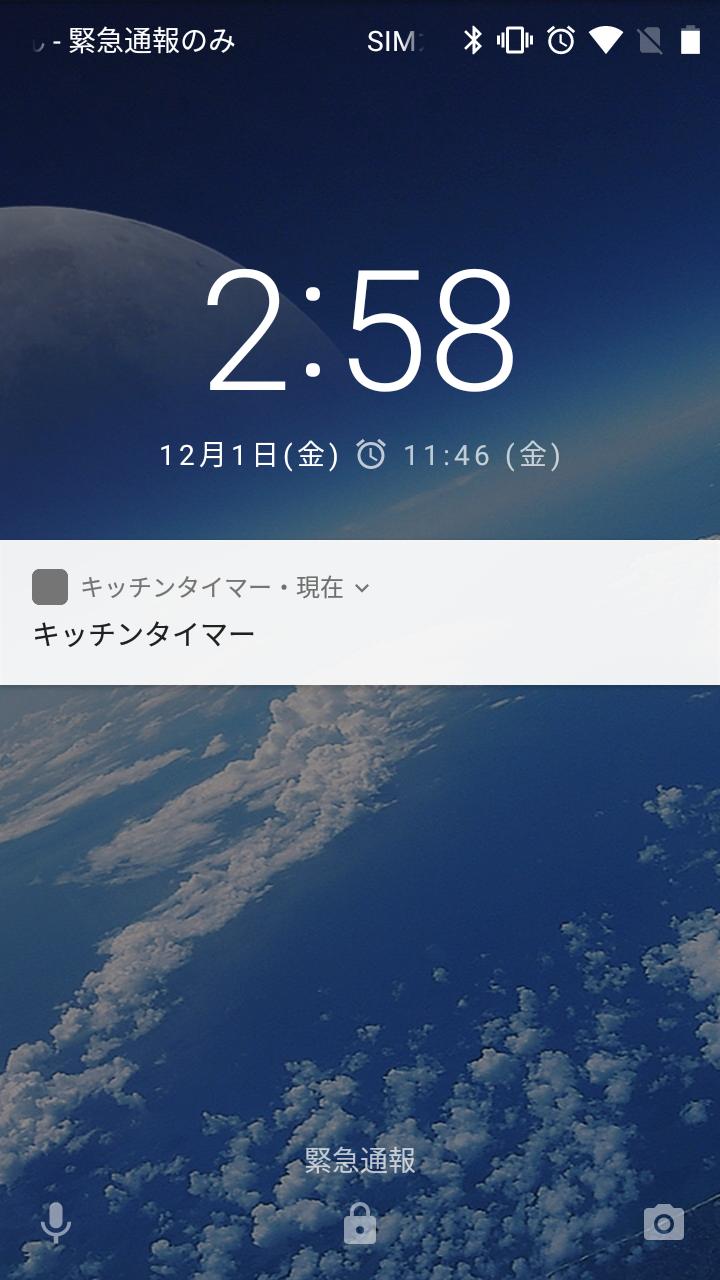Expand the キッチンタイマー notification chevron

[362, 588]
